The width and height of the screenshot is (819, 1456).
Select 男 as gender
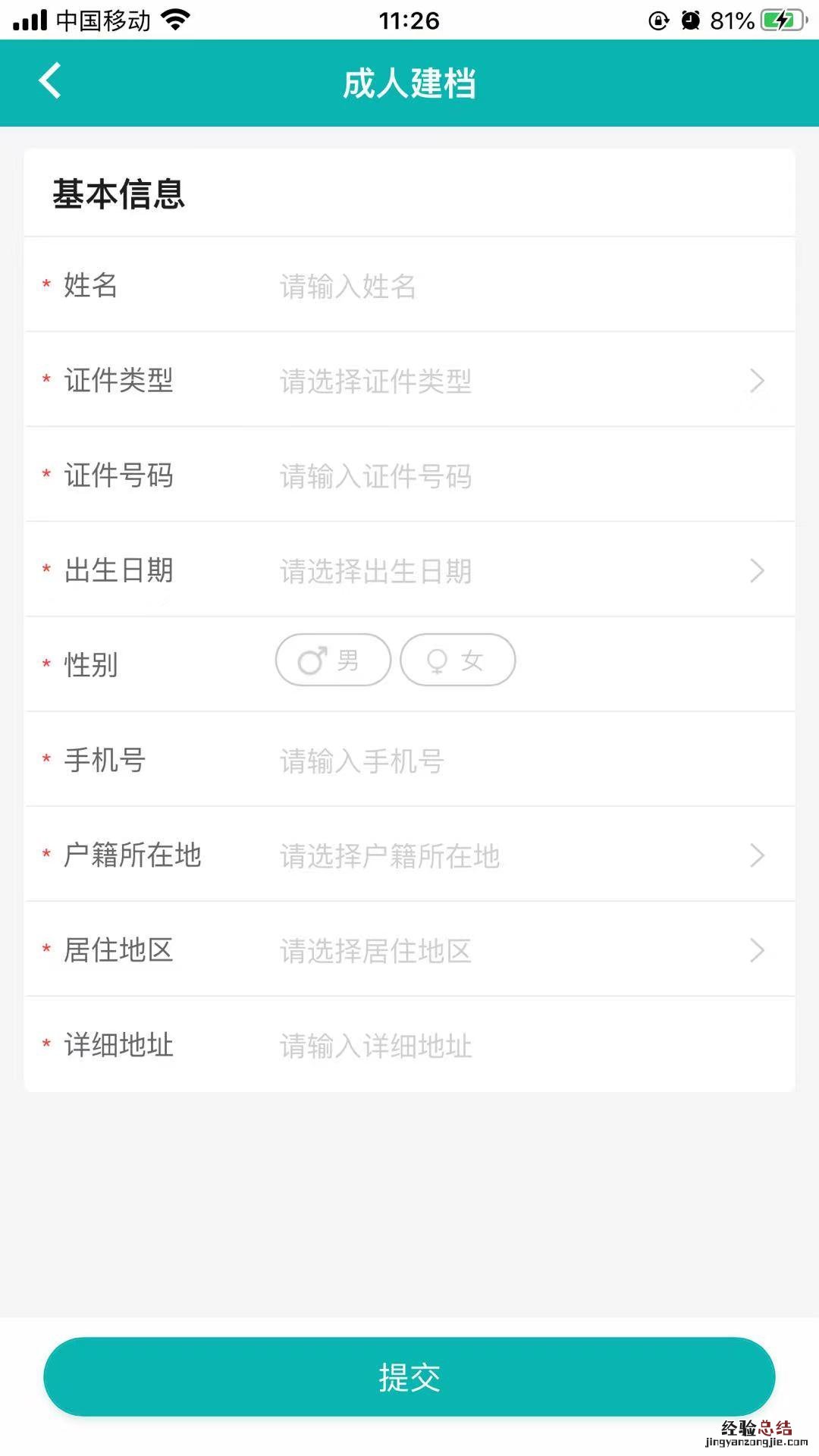[x=333, y=661]
